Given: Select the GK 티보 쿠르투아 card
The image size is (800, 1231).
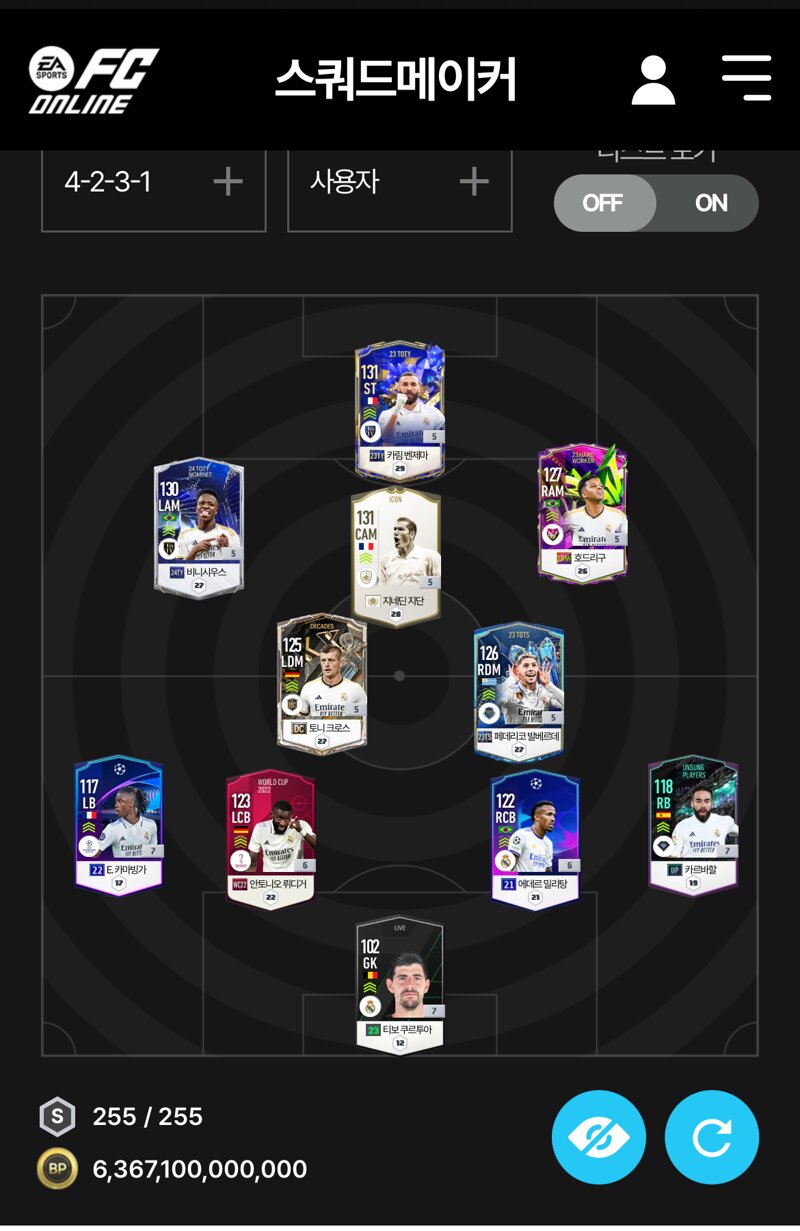Looking at the screenshot, I should tap(399, 985).
